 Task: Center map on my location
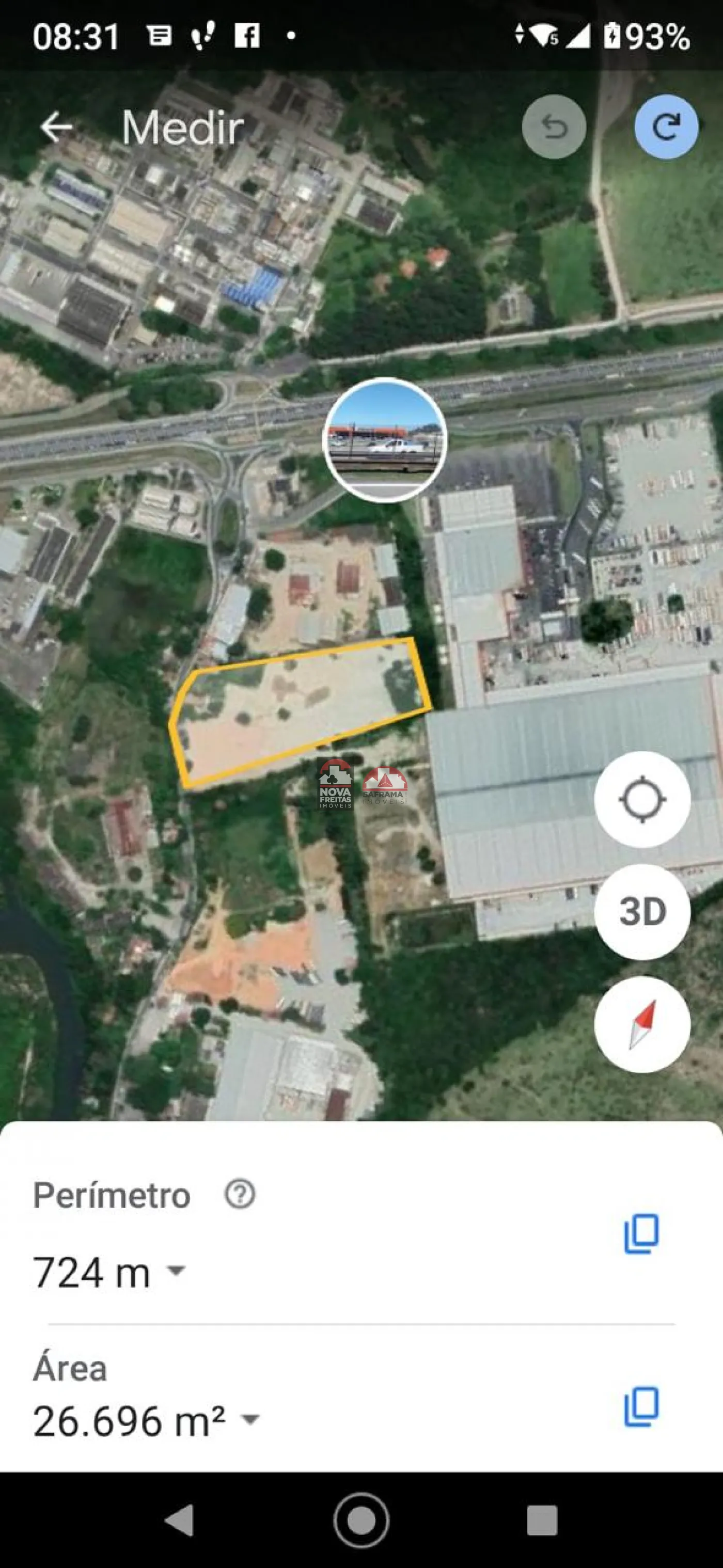(642, 799)
